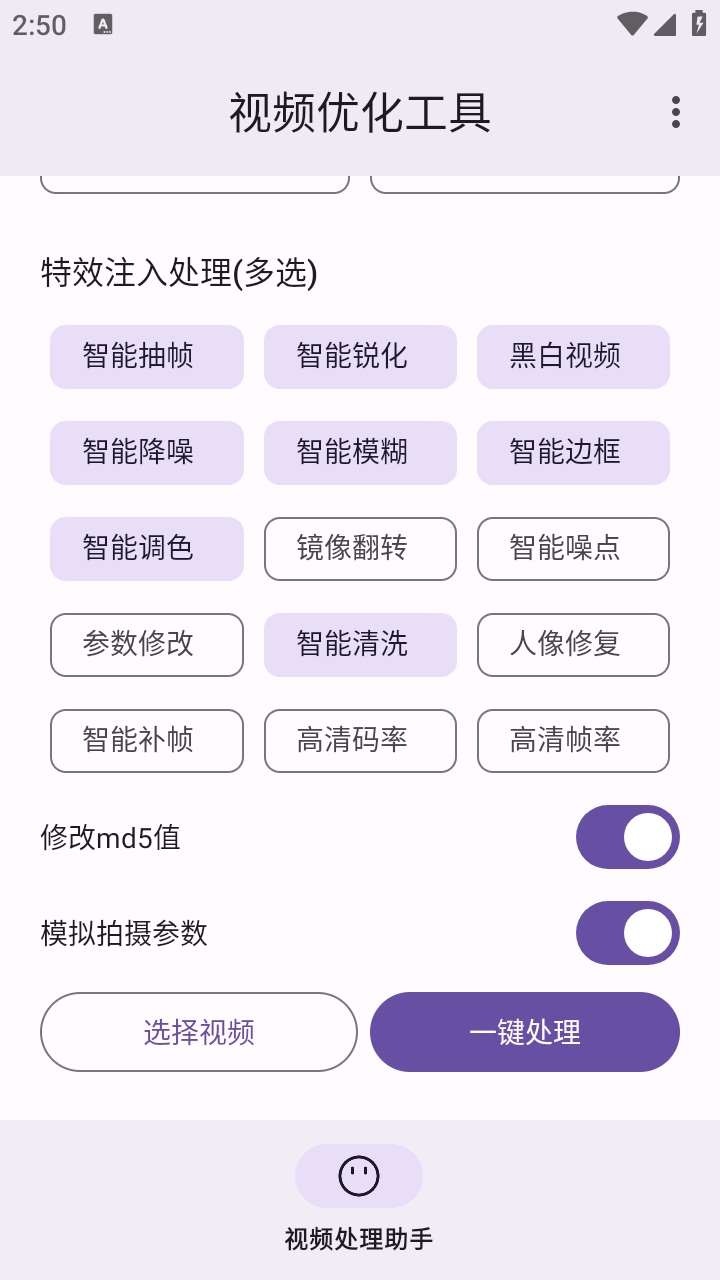Turn off 模拟拍摄参数
The height and width of the screenshot is (1280, 720).
click(x=628, y=933)
